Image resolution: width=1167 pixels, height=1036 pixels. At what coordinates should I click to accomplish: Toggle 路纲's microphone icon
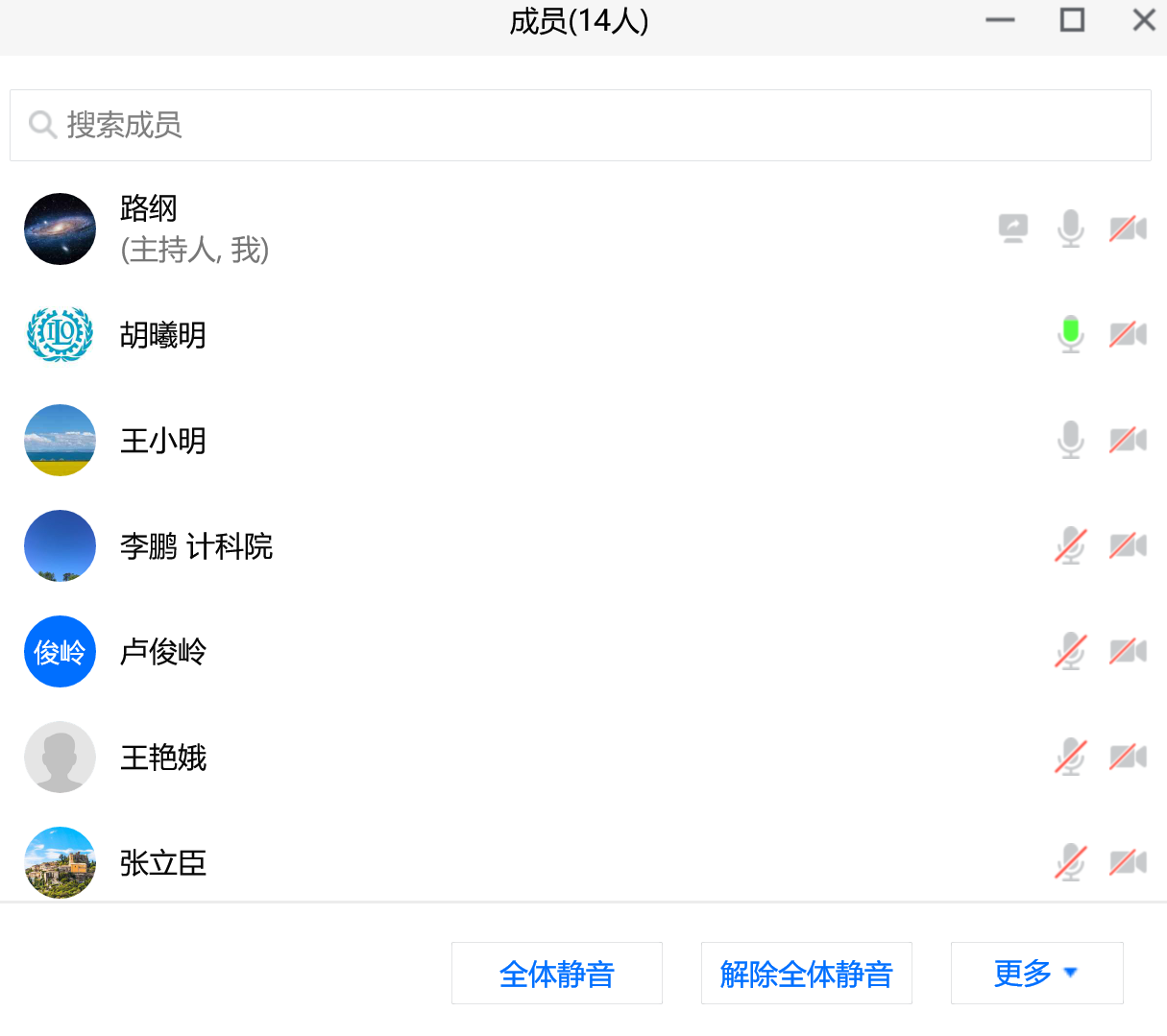1071,229
